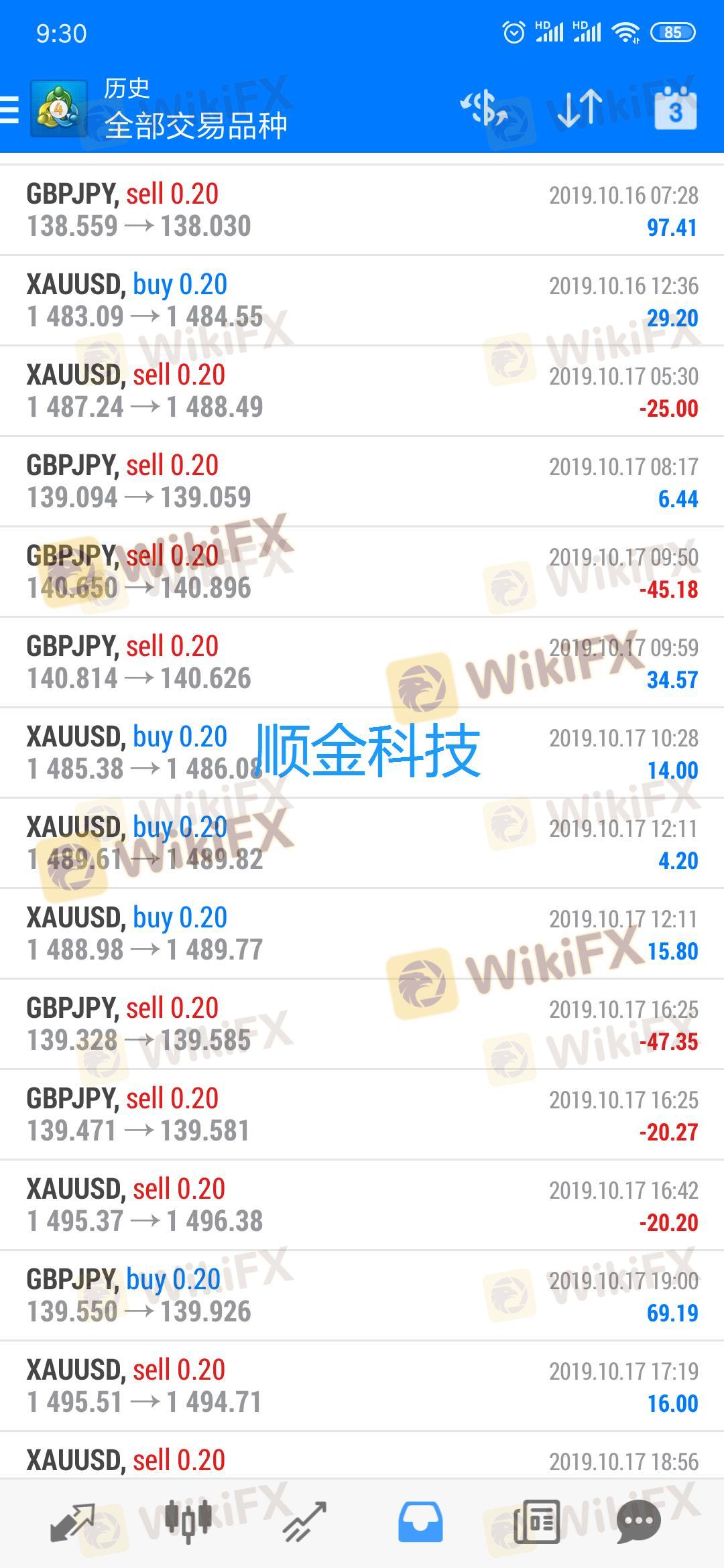View XAUUSD buy trade with 15.80 profit
Image resolution: width=724 pixels, height=1568 pixels.
coord(362,934)
